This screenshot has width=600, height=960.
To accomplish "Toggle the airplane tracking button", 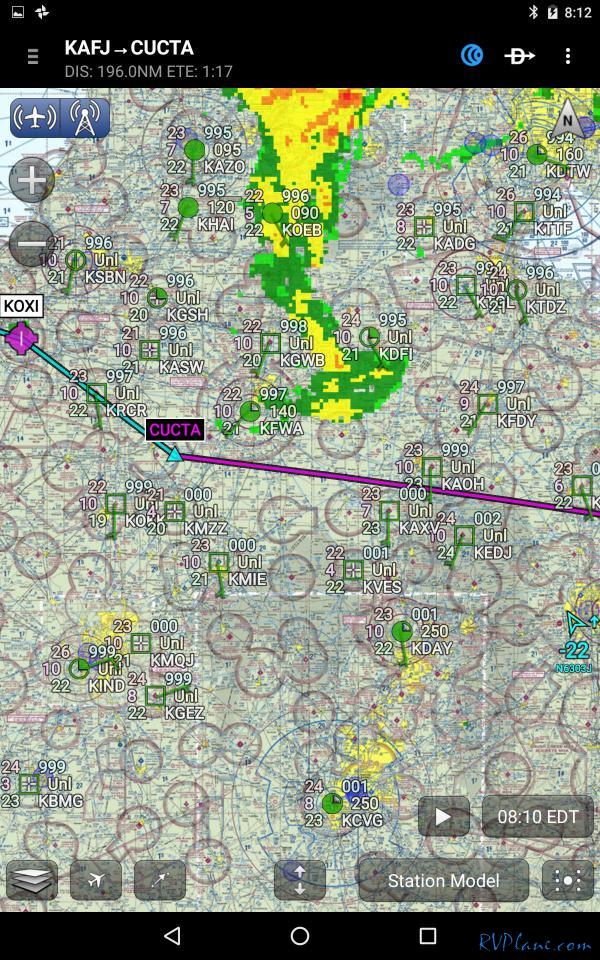I will click(35, 118).
